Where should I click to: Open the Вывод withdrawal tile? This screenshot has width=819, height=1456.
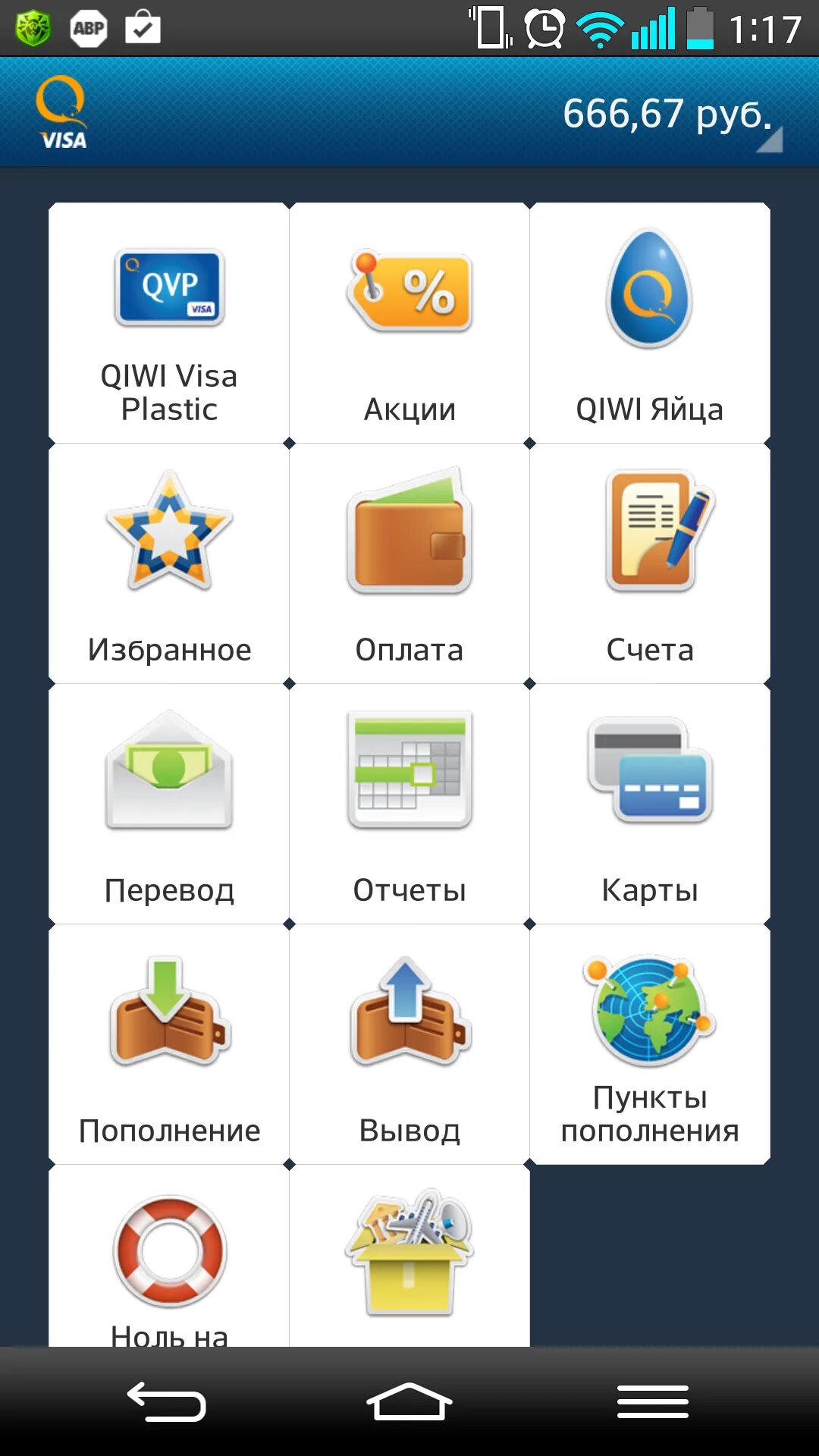point(409,1044)
